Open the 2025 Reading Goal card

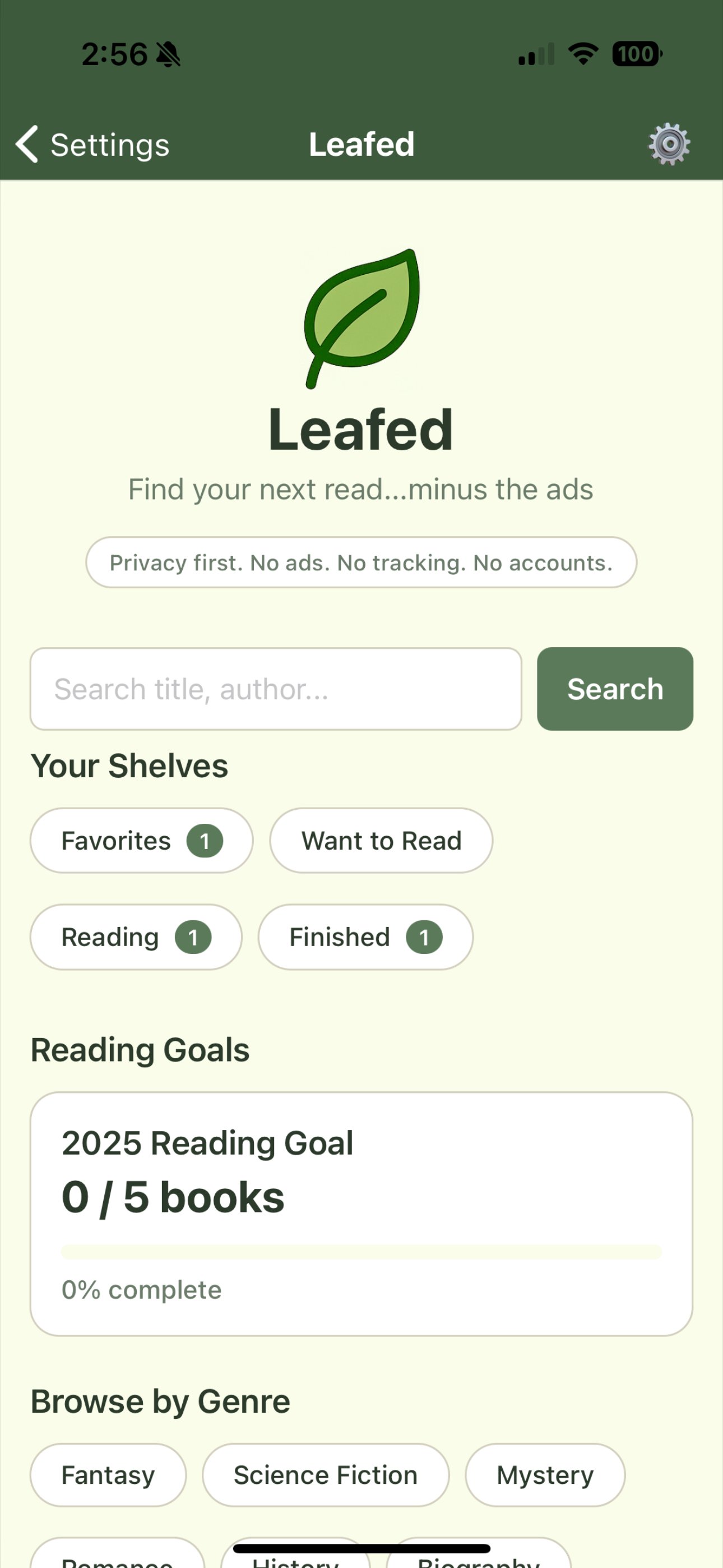(x=361, y=1211)
